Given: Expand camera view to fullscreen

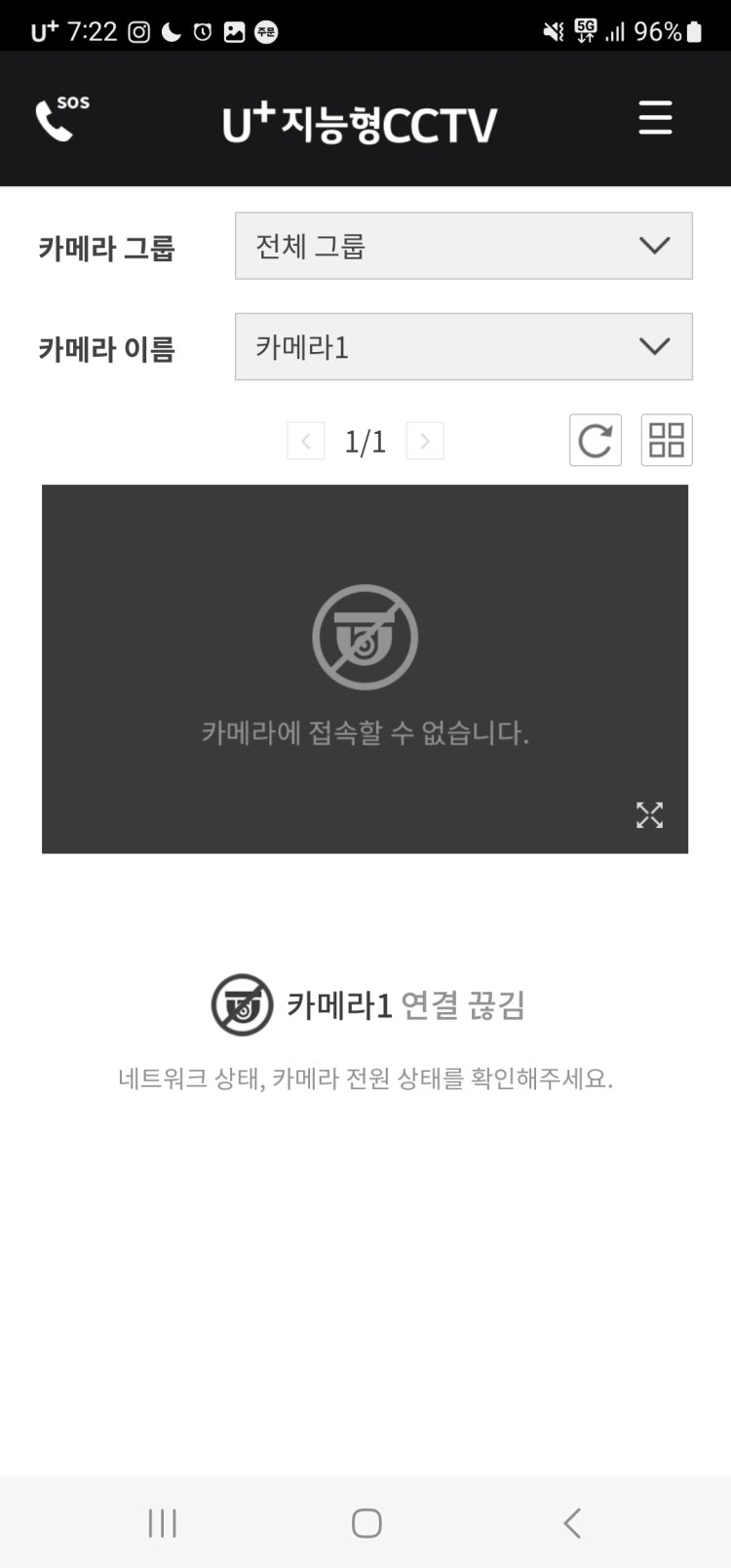Looking at the screenshot, I should [649, 814].
